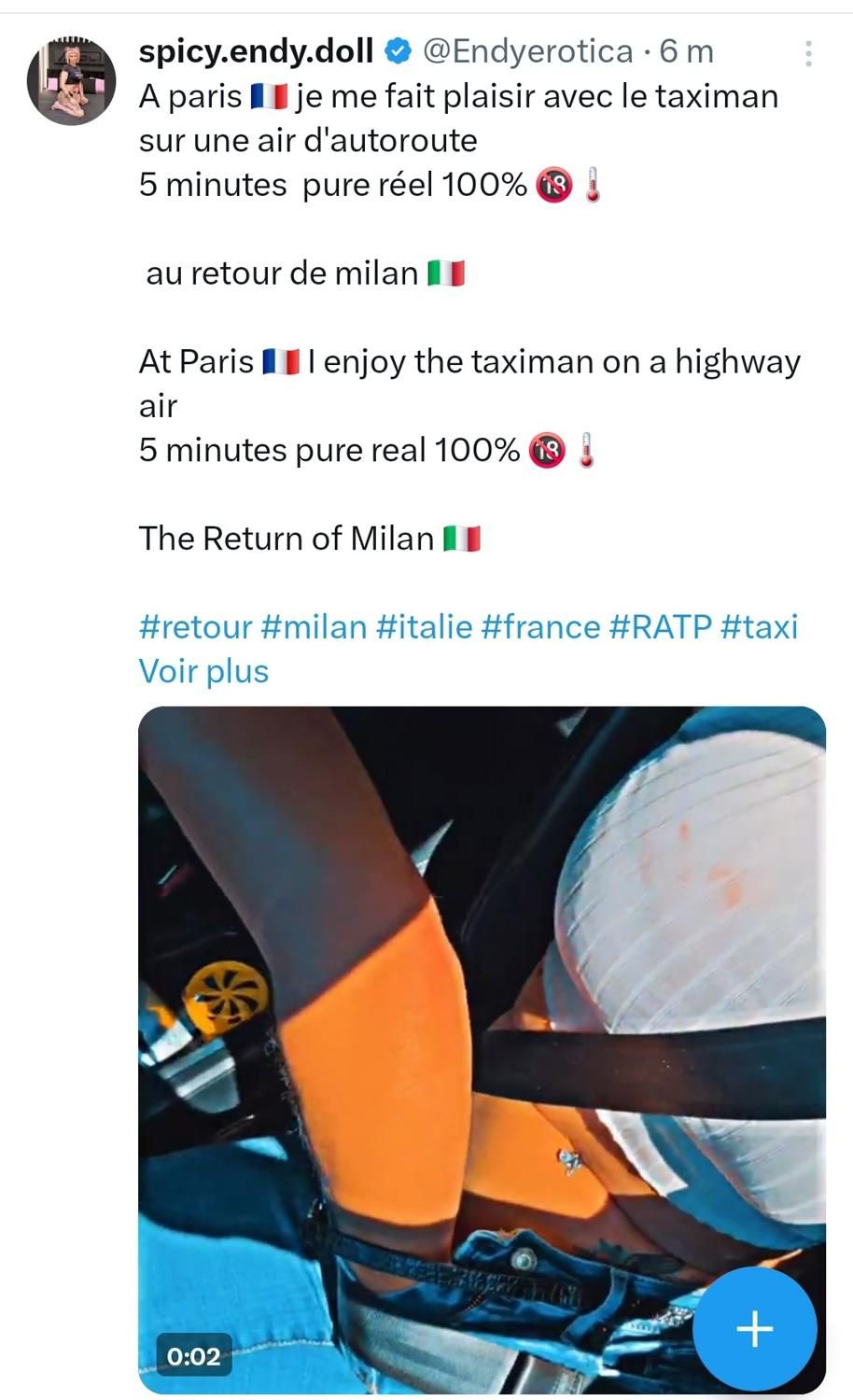Compose a new post
This screenshot has height=1400, width=853.
pos(754,1328)
